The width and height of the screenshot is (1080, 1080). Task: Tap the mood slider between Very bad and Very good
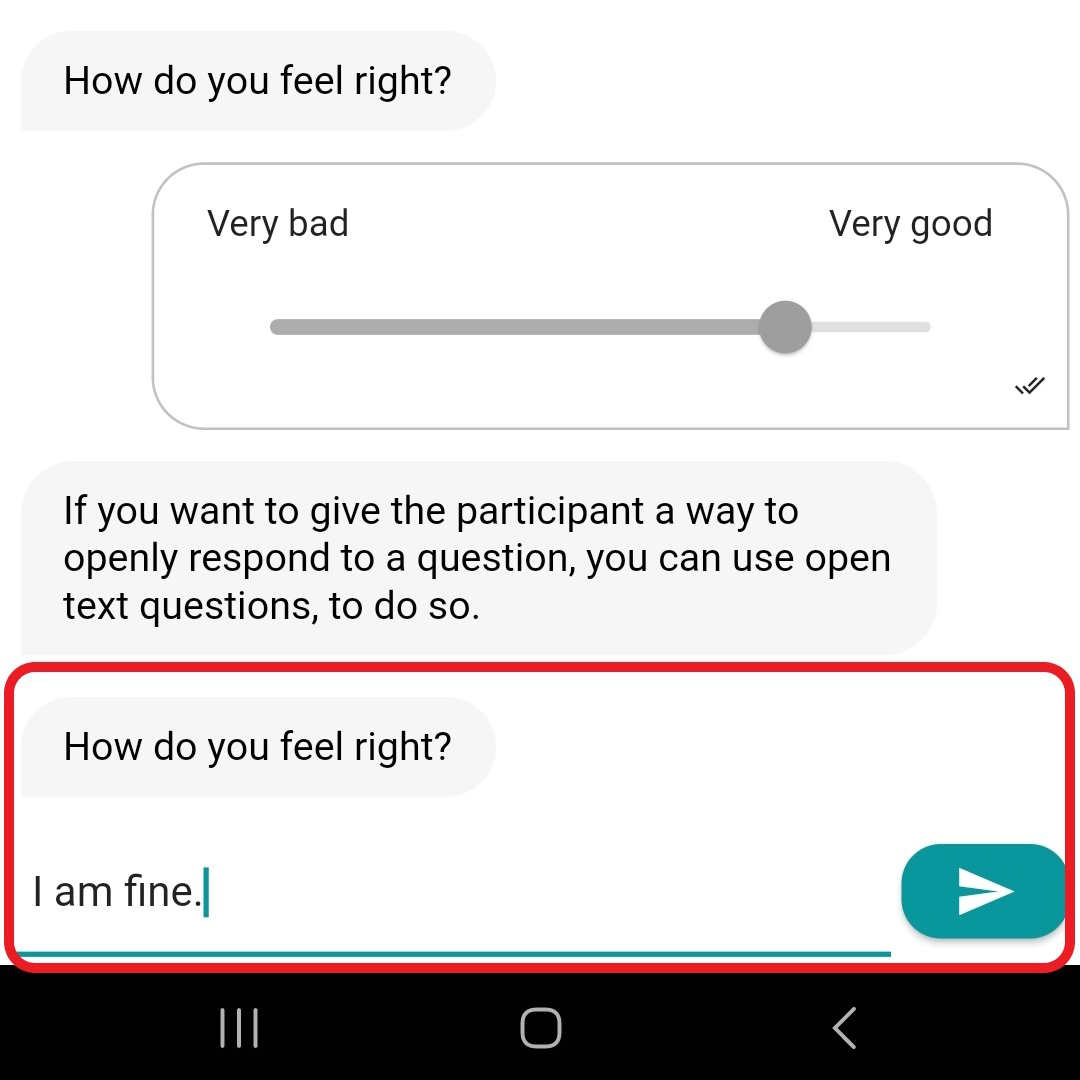600,327
